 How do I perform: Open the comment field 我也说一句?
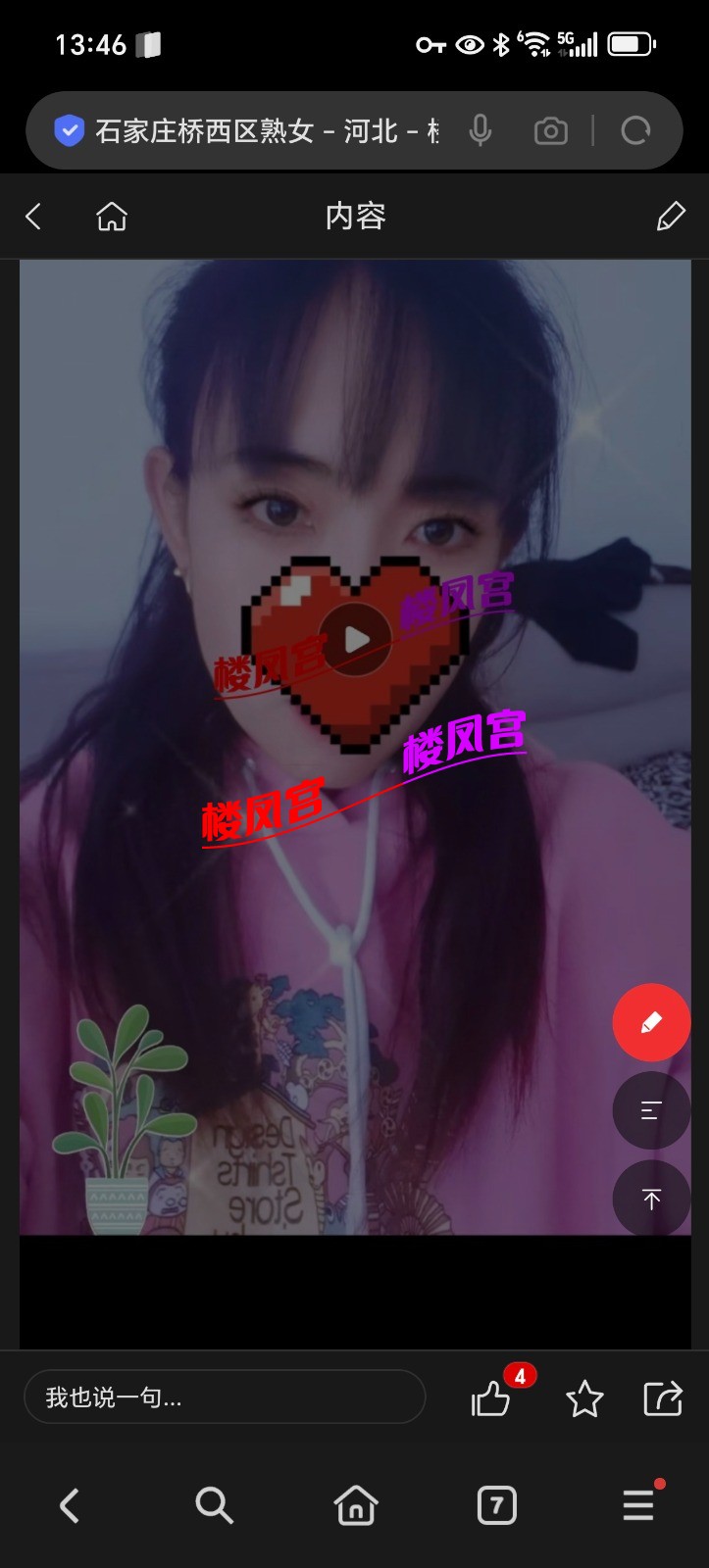tap(225, 1396)
